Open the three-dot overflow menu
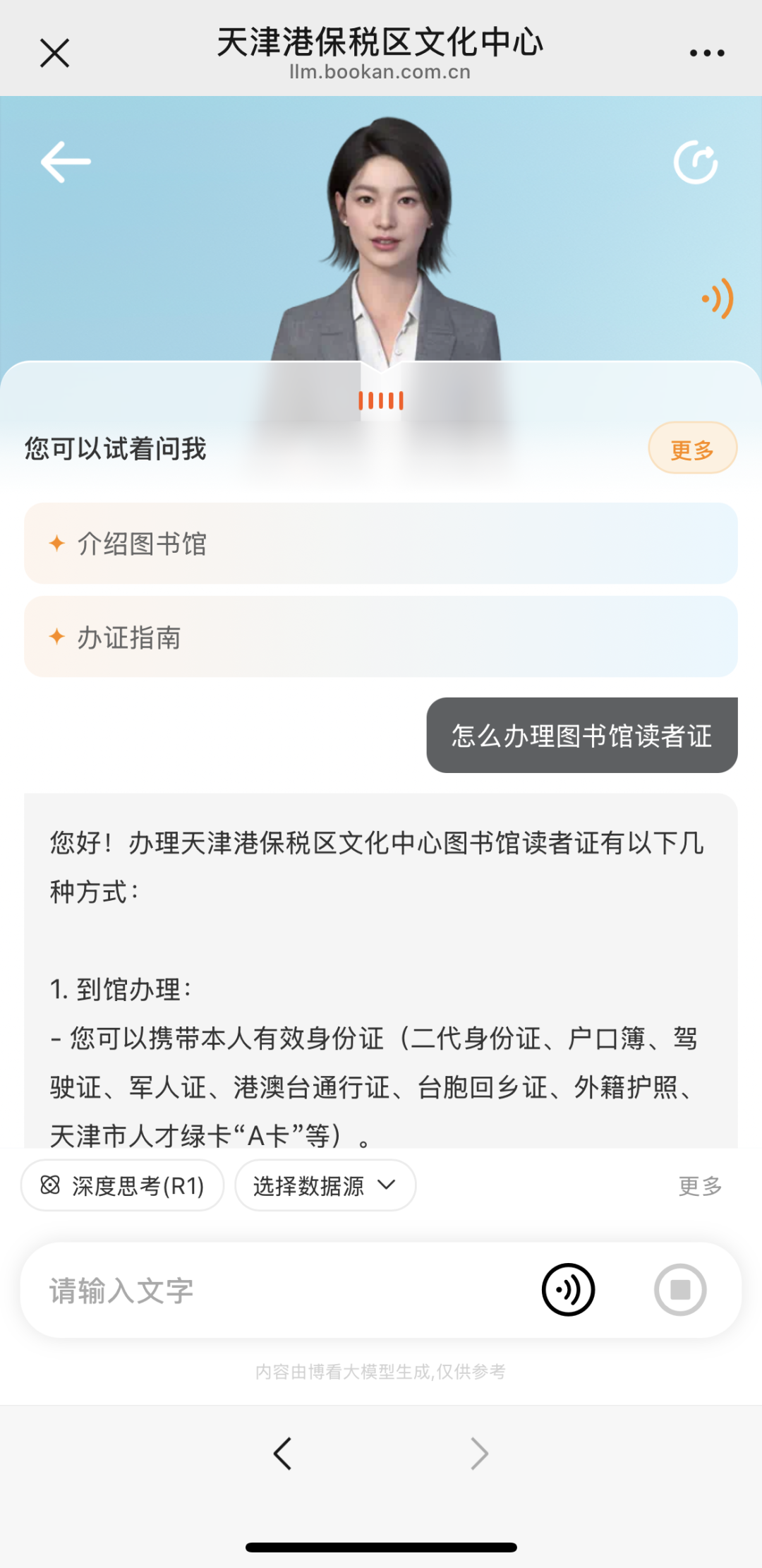 point(707,53)
